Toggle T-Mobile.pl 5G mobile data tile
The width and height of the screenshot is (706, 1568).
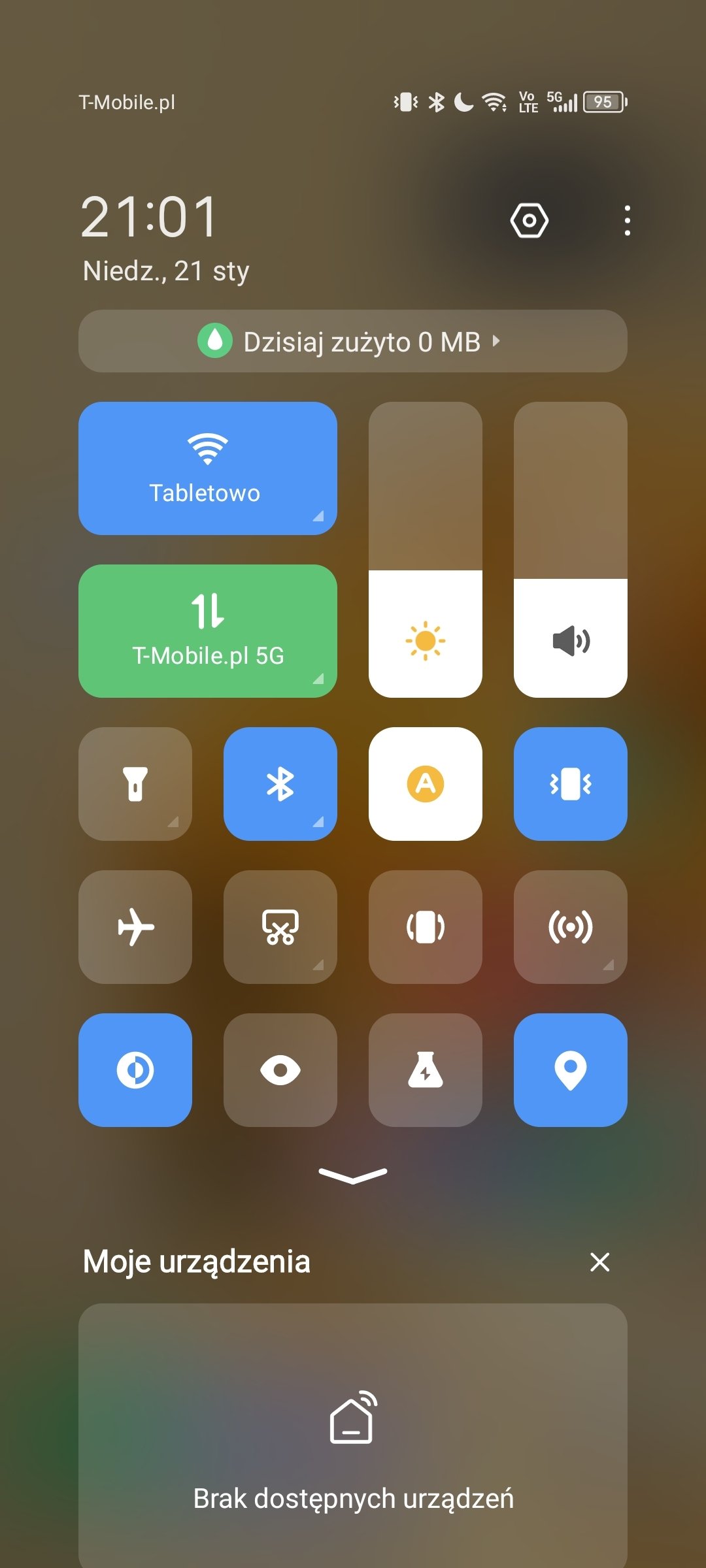pyautogui.click(x=208, y=631)
